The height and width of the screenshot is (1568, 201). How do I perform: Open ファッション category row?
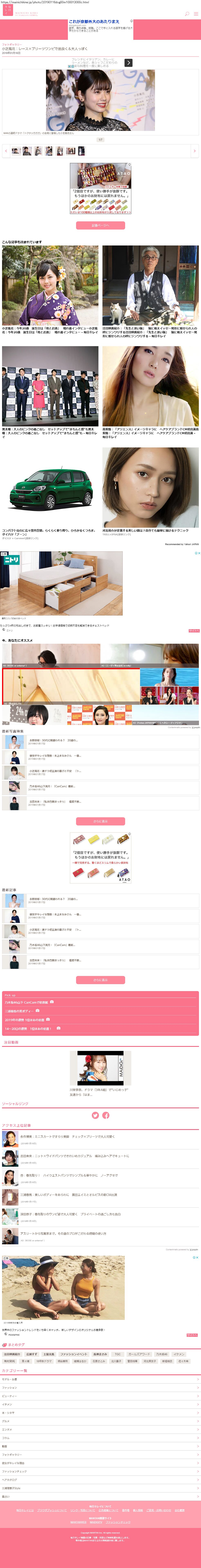pyautogui.click(x=101, y=1388)
